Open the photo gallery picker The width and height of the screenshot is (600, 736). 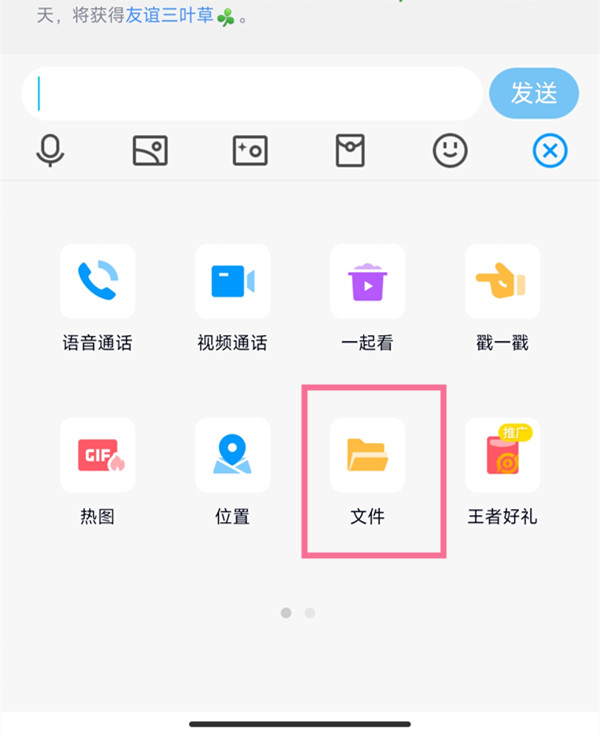pyautogui.click(x=150, y=151)
